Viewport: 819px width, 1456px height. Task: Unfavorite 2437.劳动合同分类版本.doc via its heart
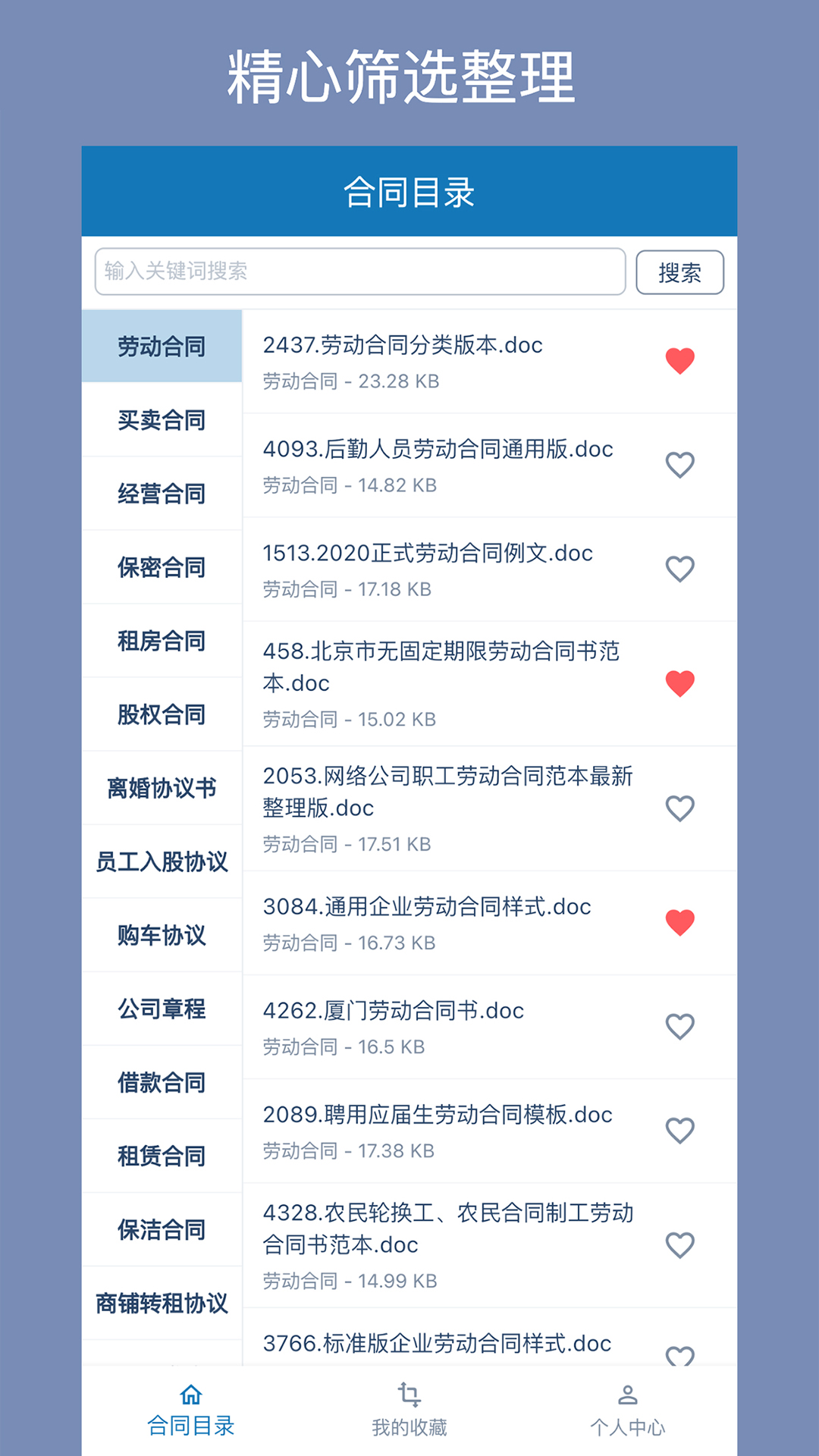point(680,361)
